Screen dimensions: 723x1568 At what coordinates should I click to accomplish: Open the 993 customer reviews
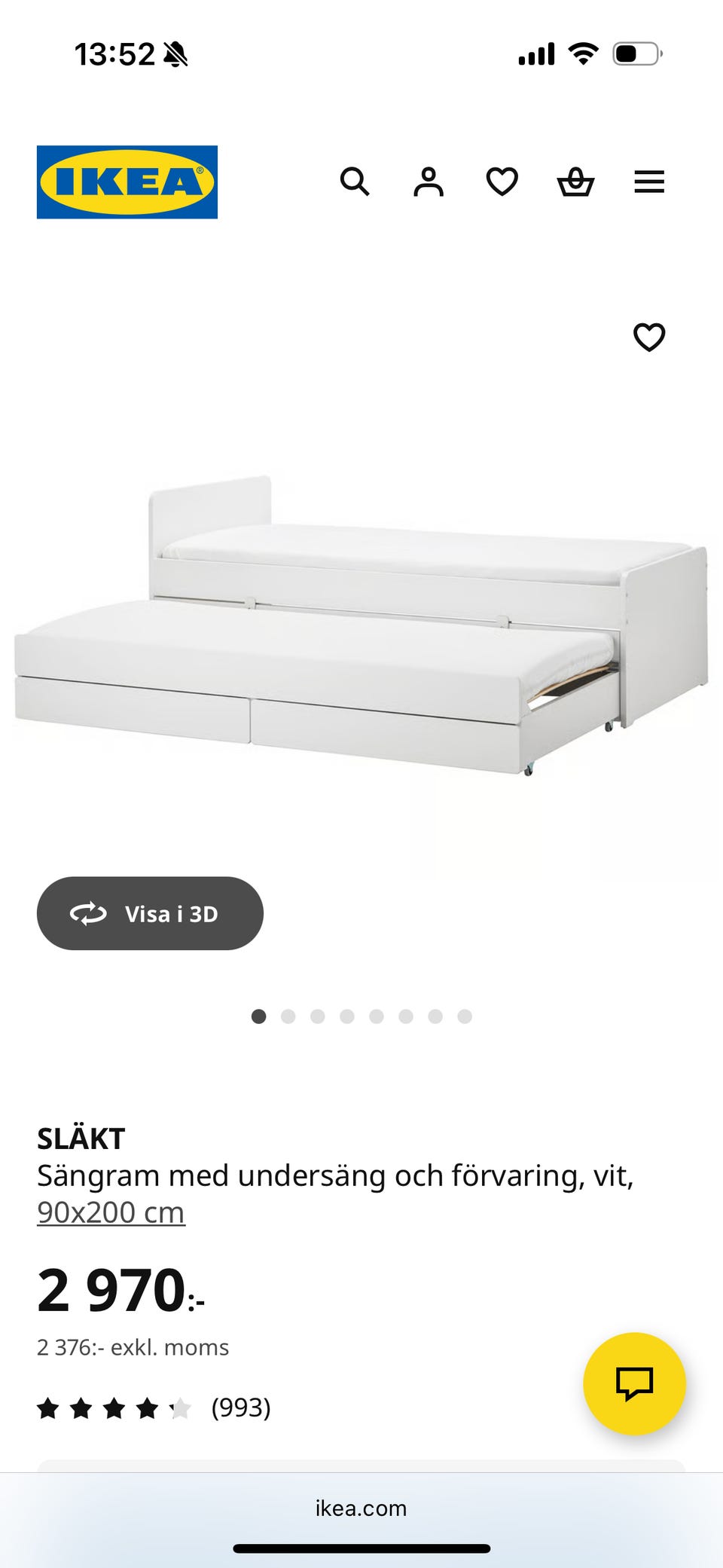(240, 1408)
